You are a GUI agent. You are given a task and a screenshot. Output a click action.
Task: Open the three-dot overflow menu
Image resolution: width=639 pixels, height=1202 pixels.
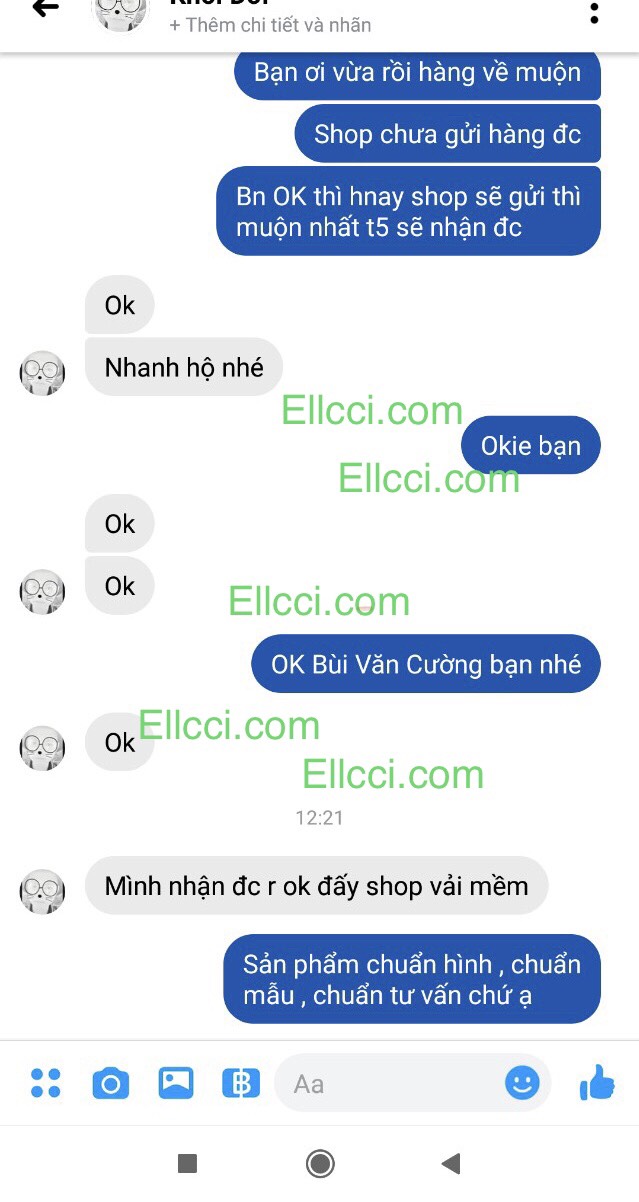tap(594, 12)
